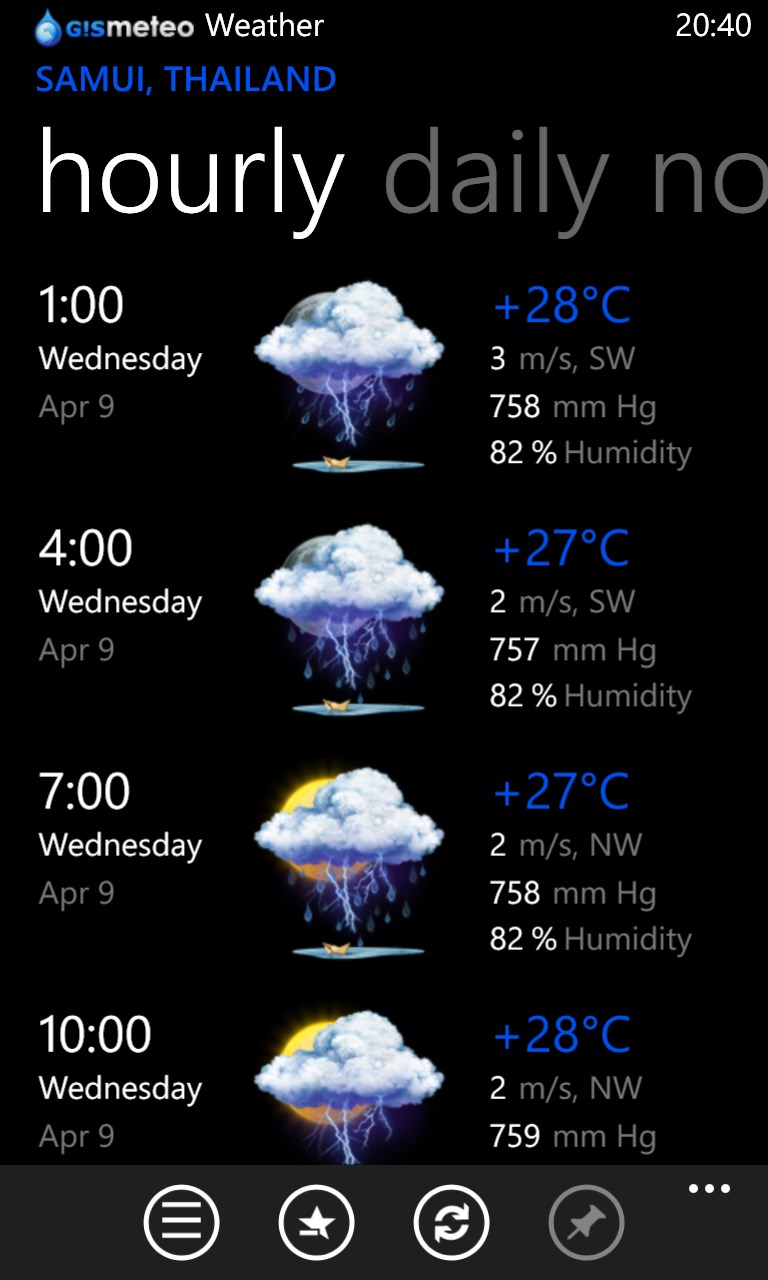Open the favorites star button
This screenshot has width=768, height=1280.
(316, 1222)
